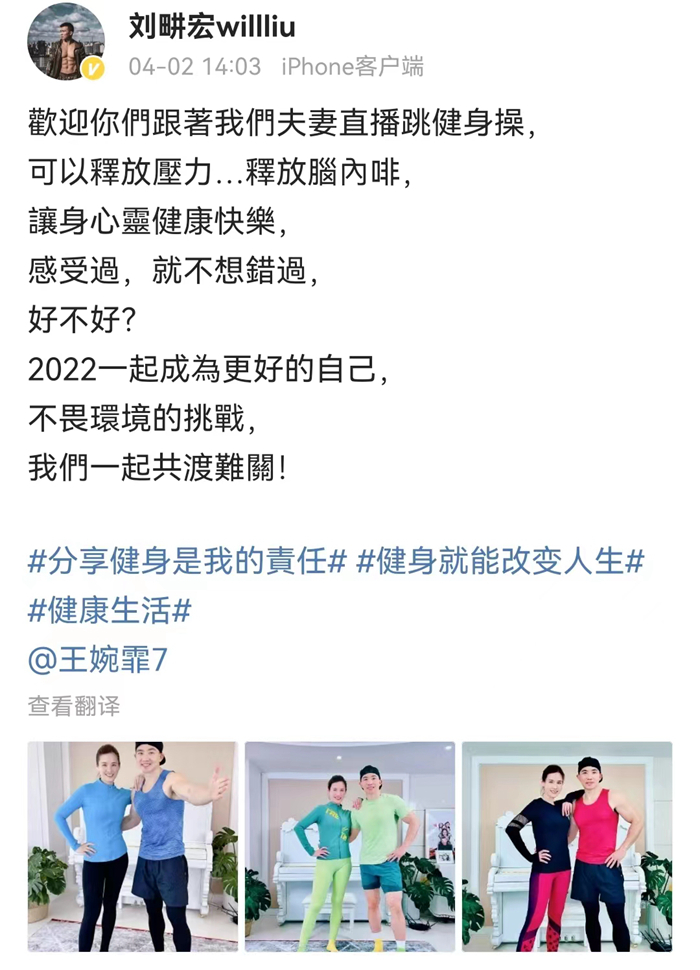Open 刘畊宏willliu's profile avatar
This screenshot has width=700, height=970.
pyautogui.click(x=66, y=41)
